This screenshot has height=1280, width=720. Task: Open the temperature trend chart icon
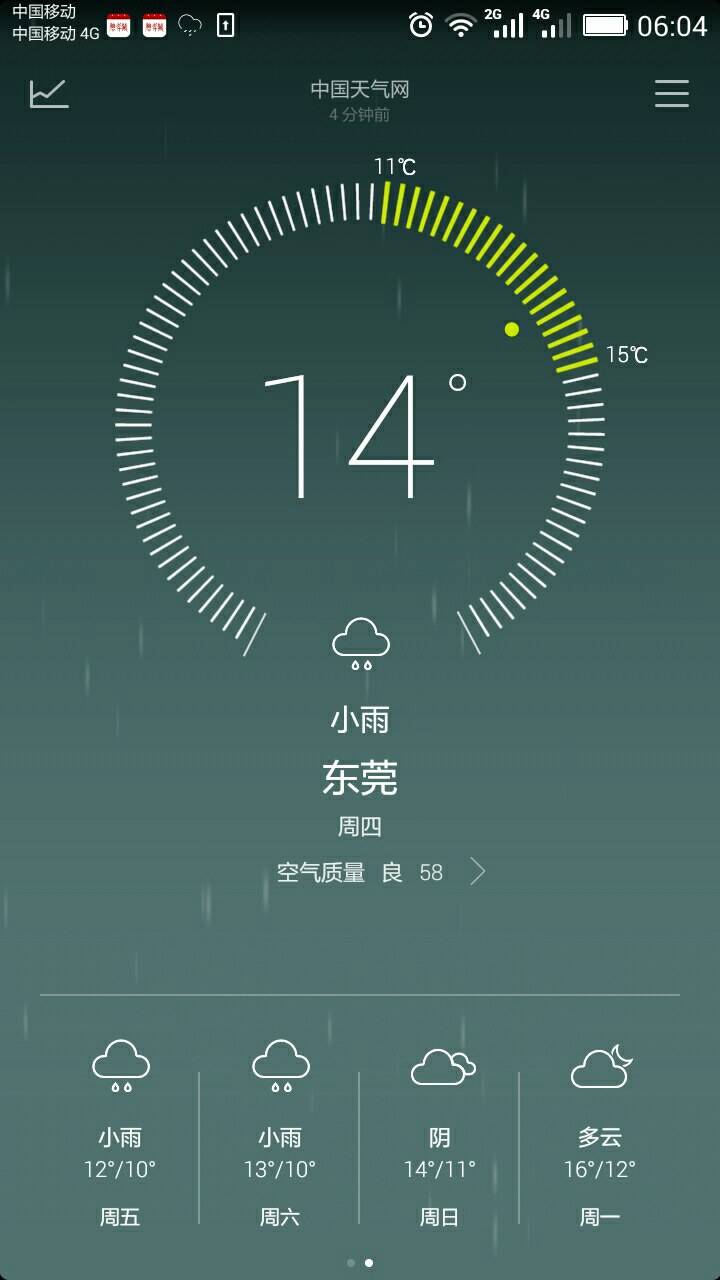pyautogui.click(x=49, y=93)
